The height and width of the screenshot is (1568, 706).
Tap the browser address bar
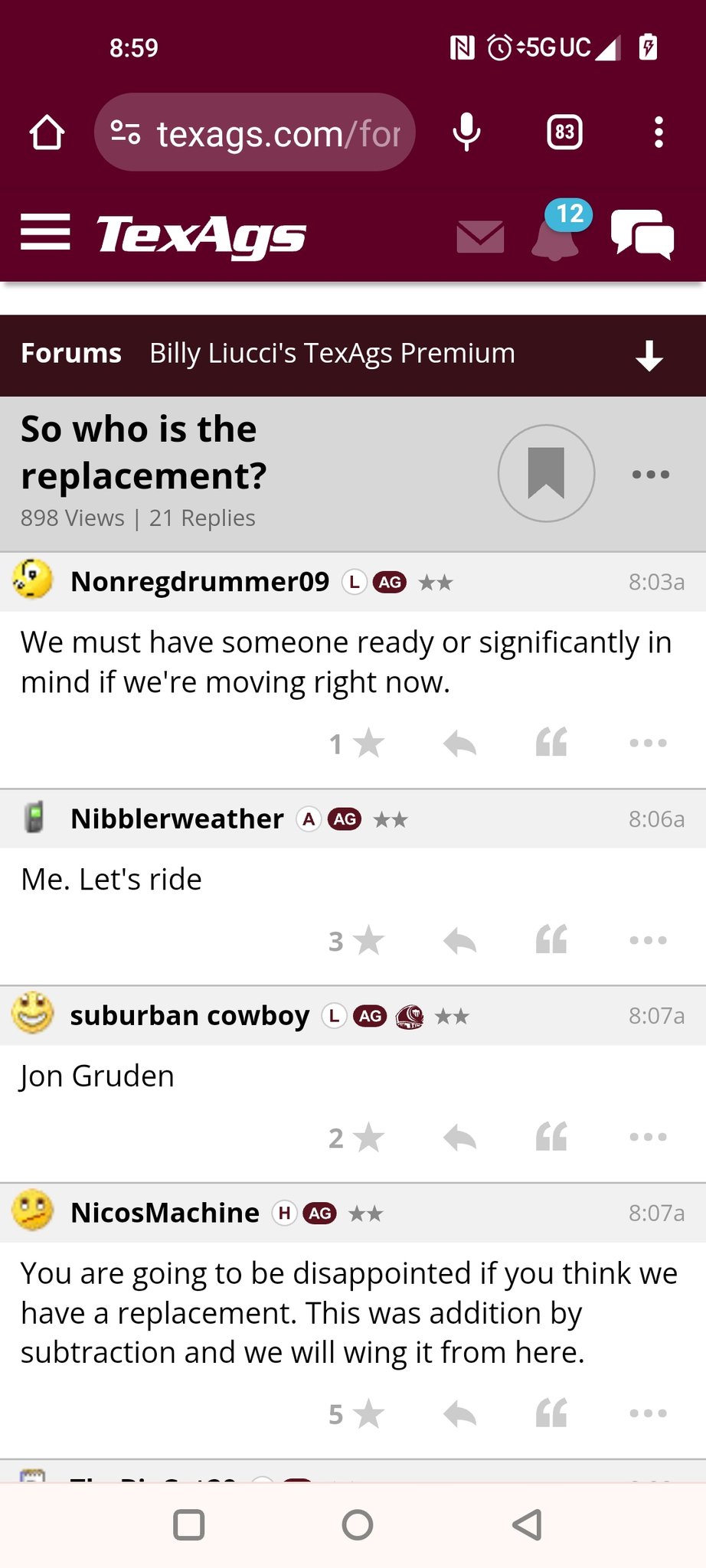pyautogui.click(x=254, y=132)
